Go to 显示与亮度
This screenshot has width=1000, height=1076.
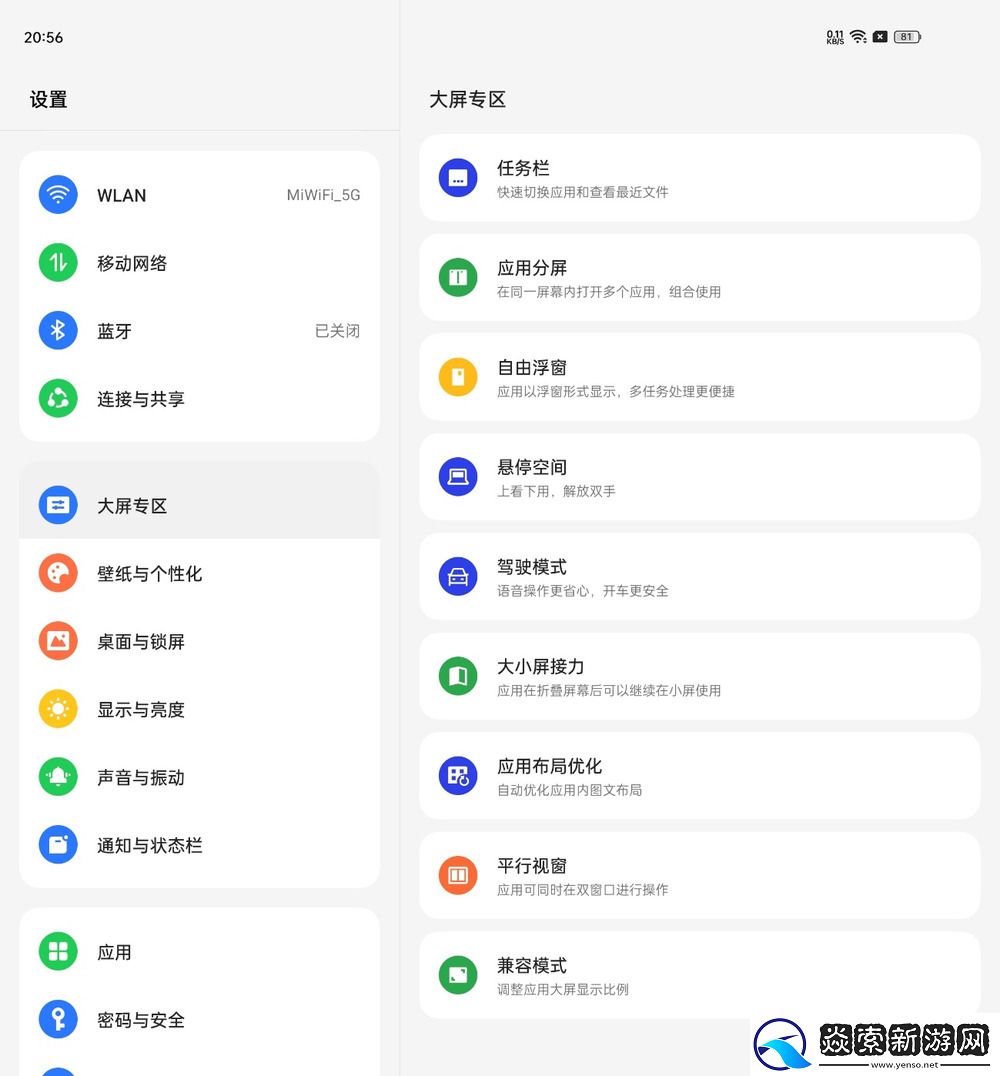click(x=199, y=710)
